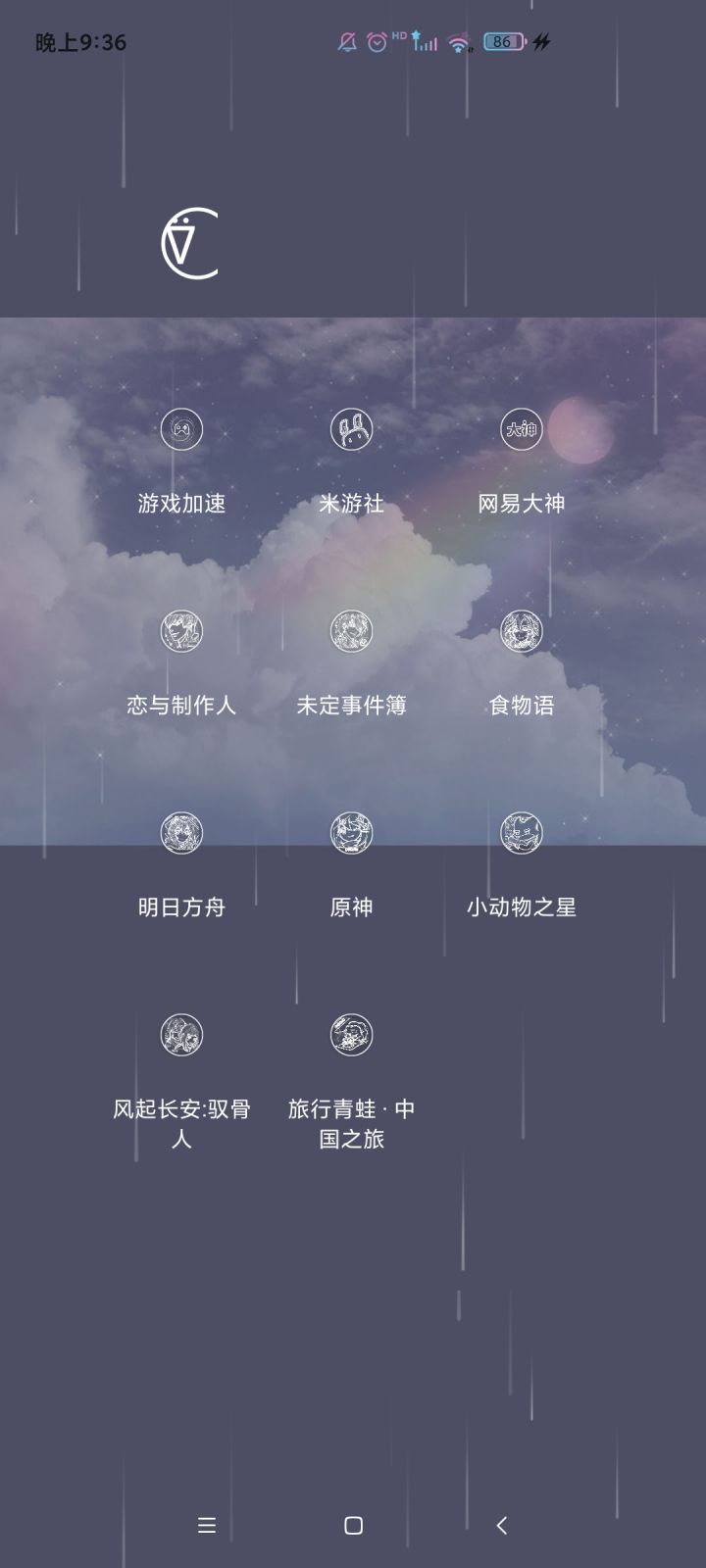Open 小动物之星 game
Screen dimensions: 706x1568
pyautogui.click(x=521, y=835)
